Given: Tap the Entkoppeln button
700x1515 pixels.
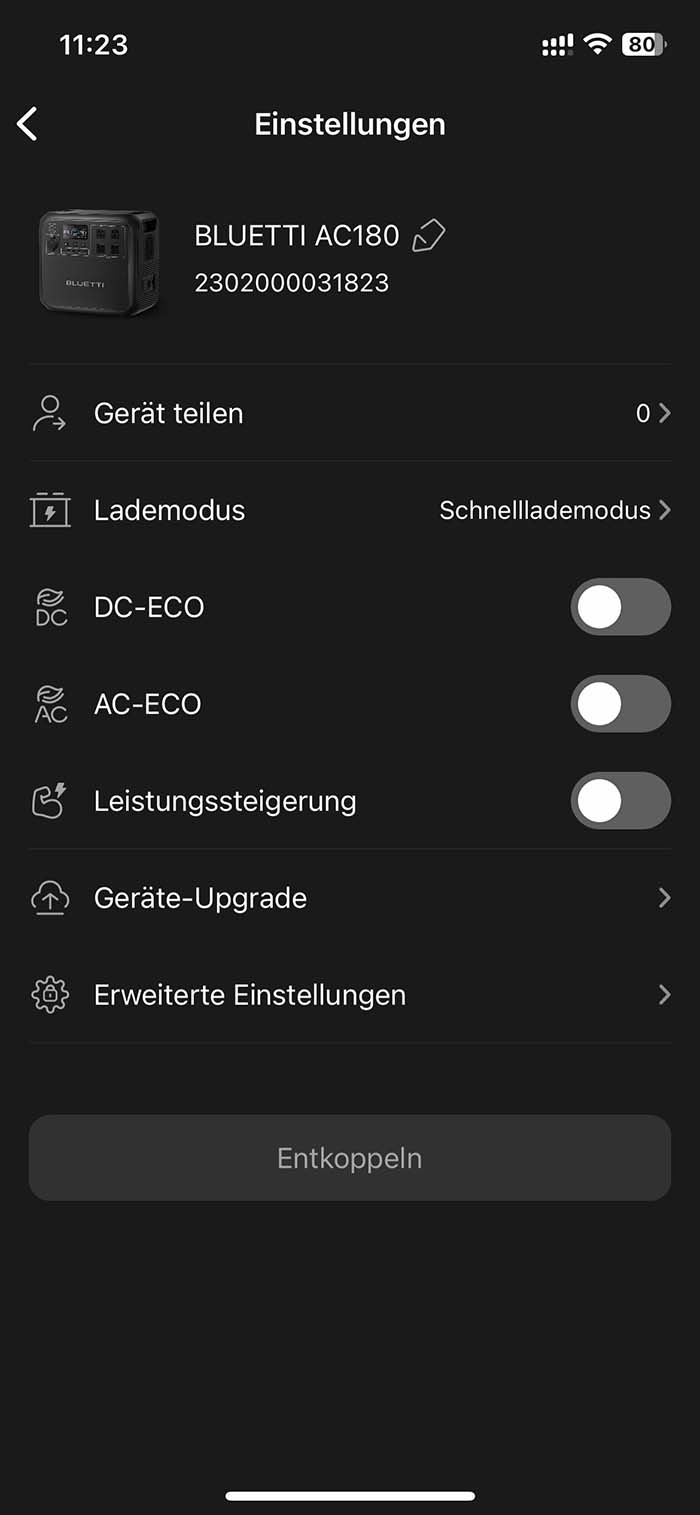Looking at the screenshot, I should pos(350,1158).
